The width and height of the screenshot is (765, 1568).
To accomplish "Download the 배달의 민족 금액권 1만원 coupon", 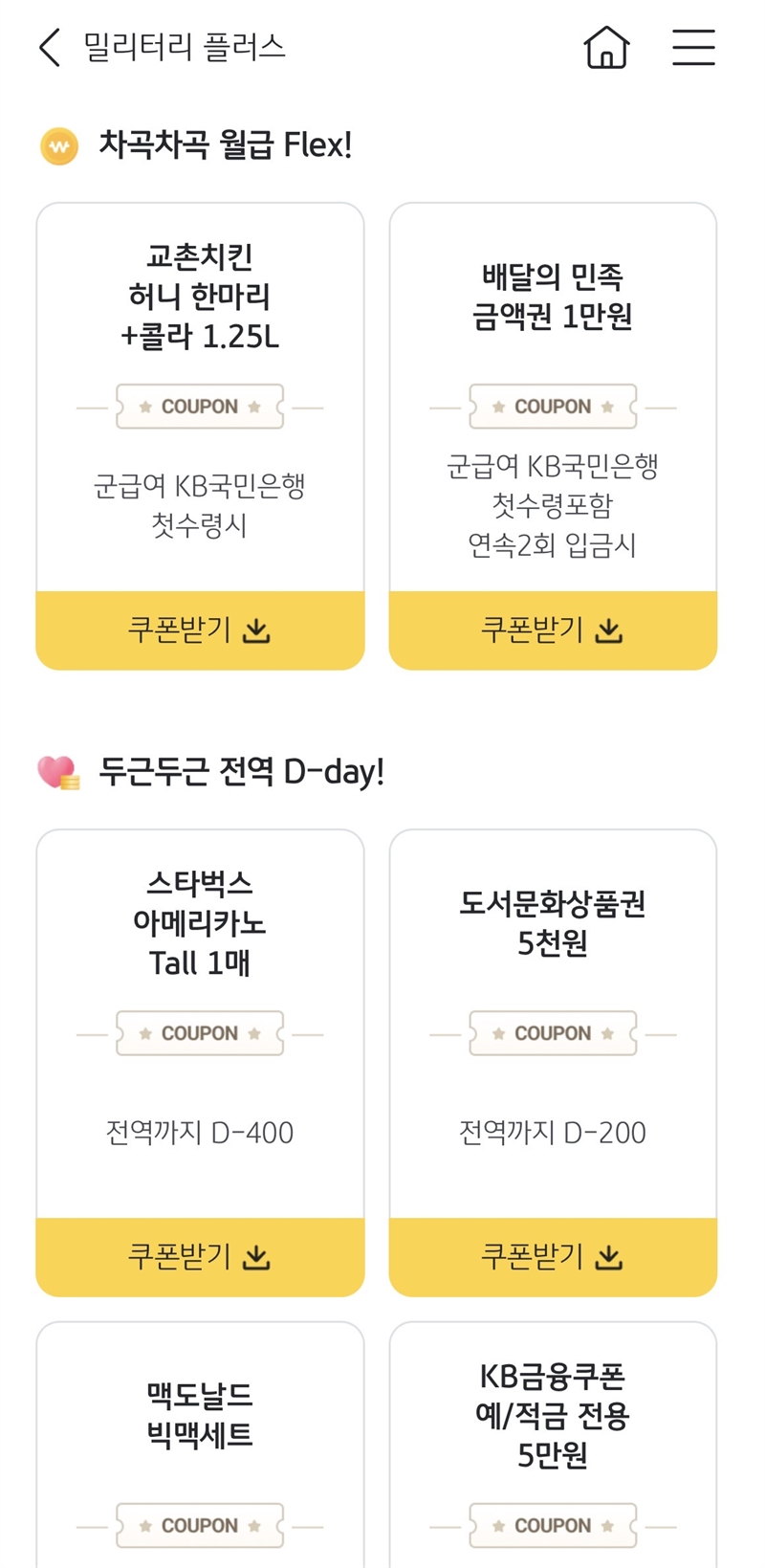I will pos(553,630).
